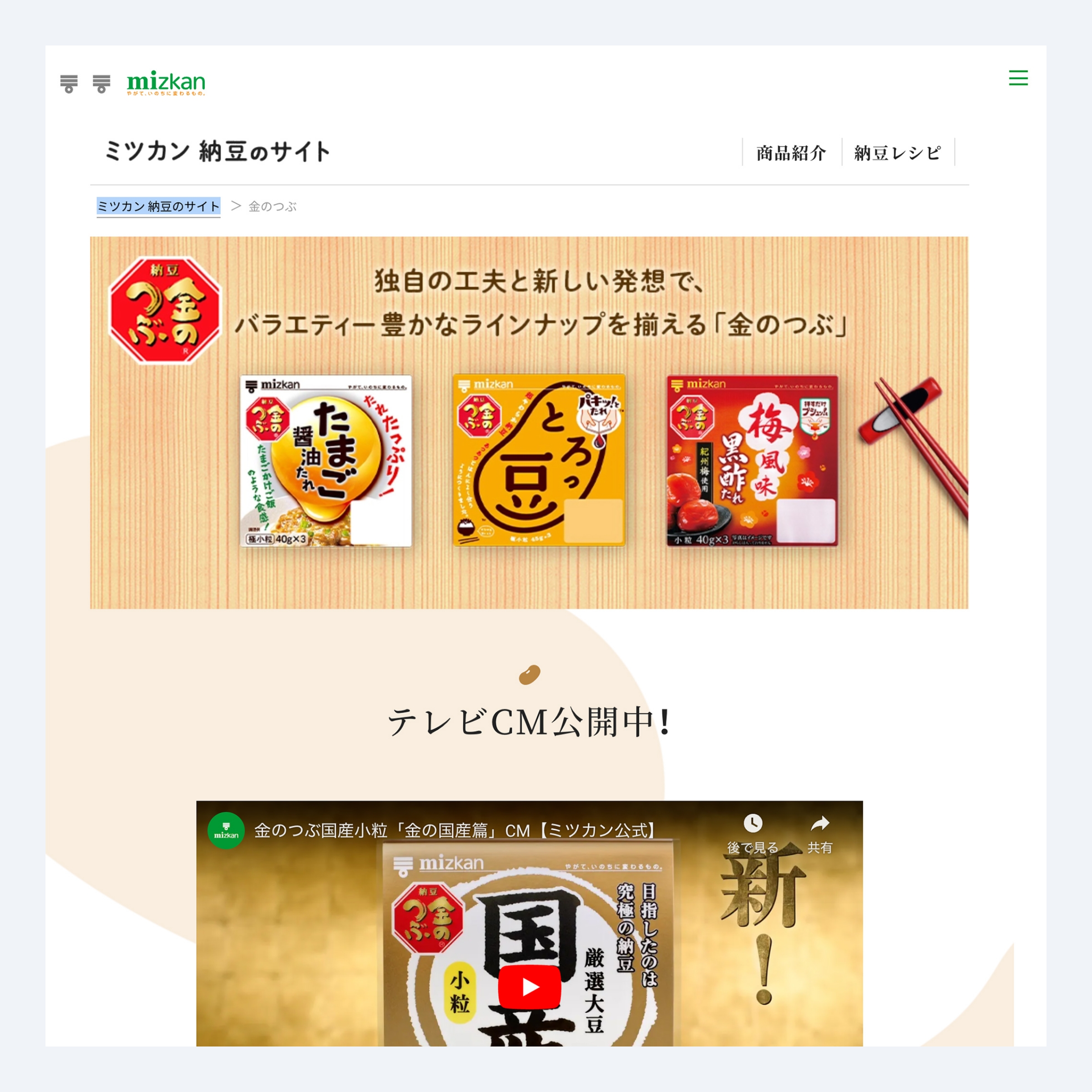This screenshot has height=1092, width=1092.
Task: Tap the ミツカン 納豆のサイト breadcrumb link
Action: 158,206
